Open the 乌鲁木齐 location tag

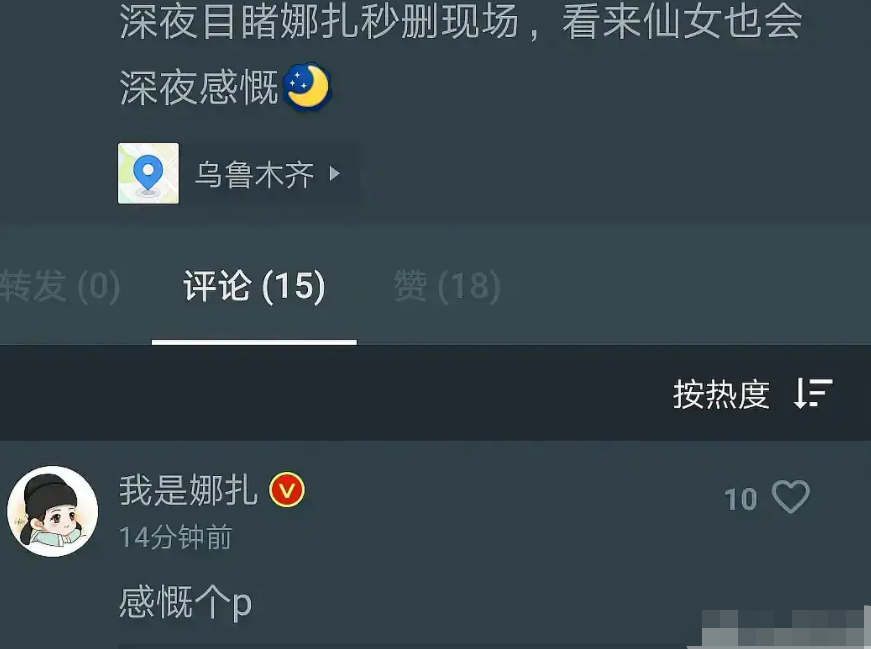pos(238,174)
